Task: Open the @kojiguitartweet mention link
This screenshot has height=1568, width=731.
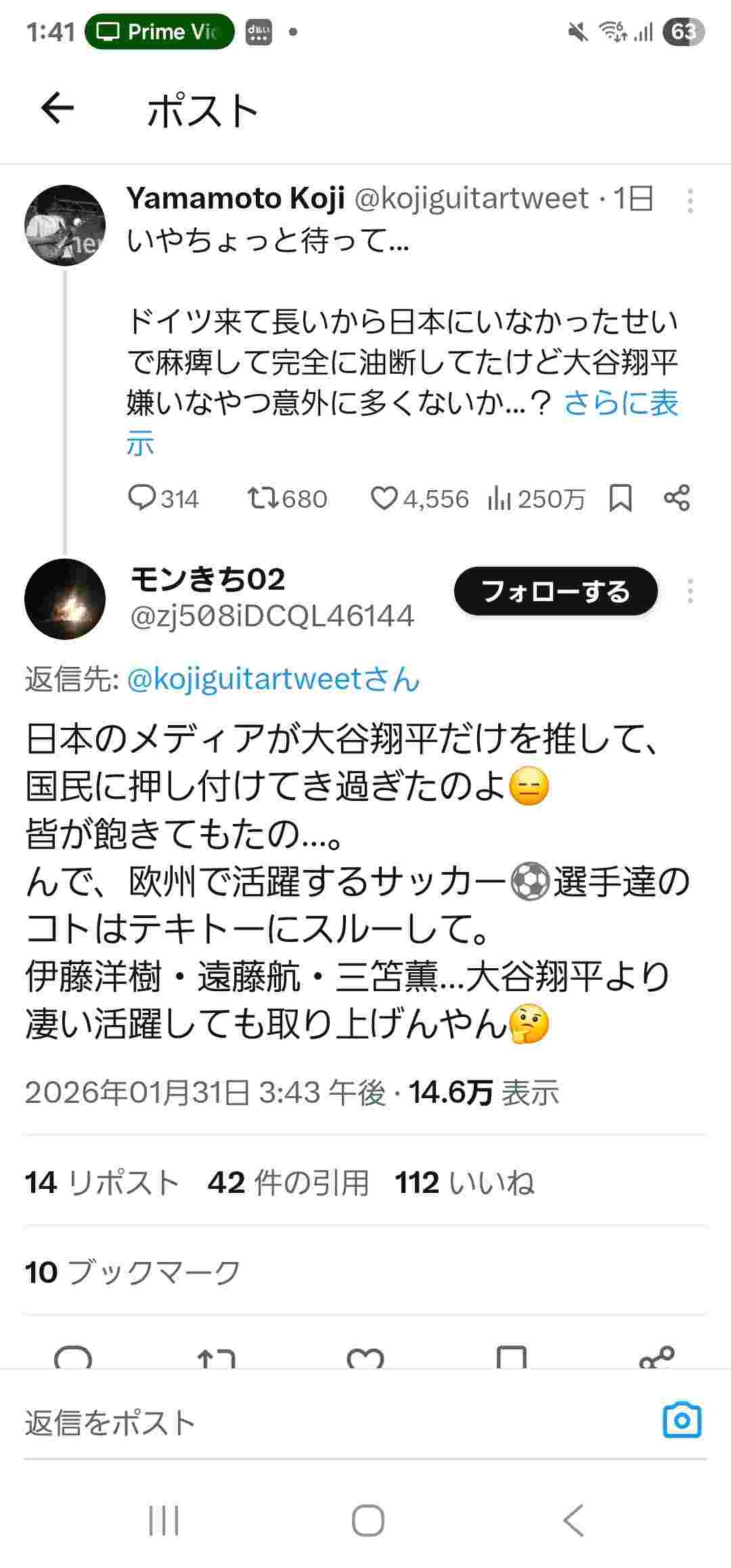Action: (x=273, y=679)
